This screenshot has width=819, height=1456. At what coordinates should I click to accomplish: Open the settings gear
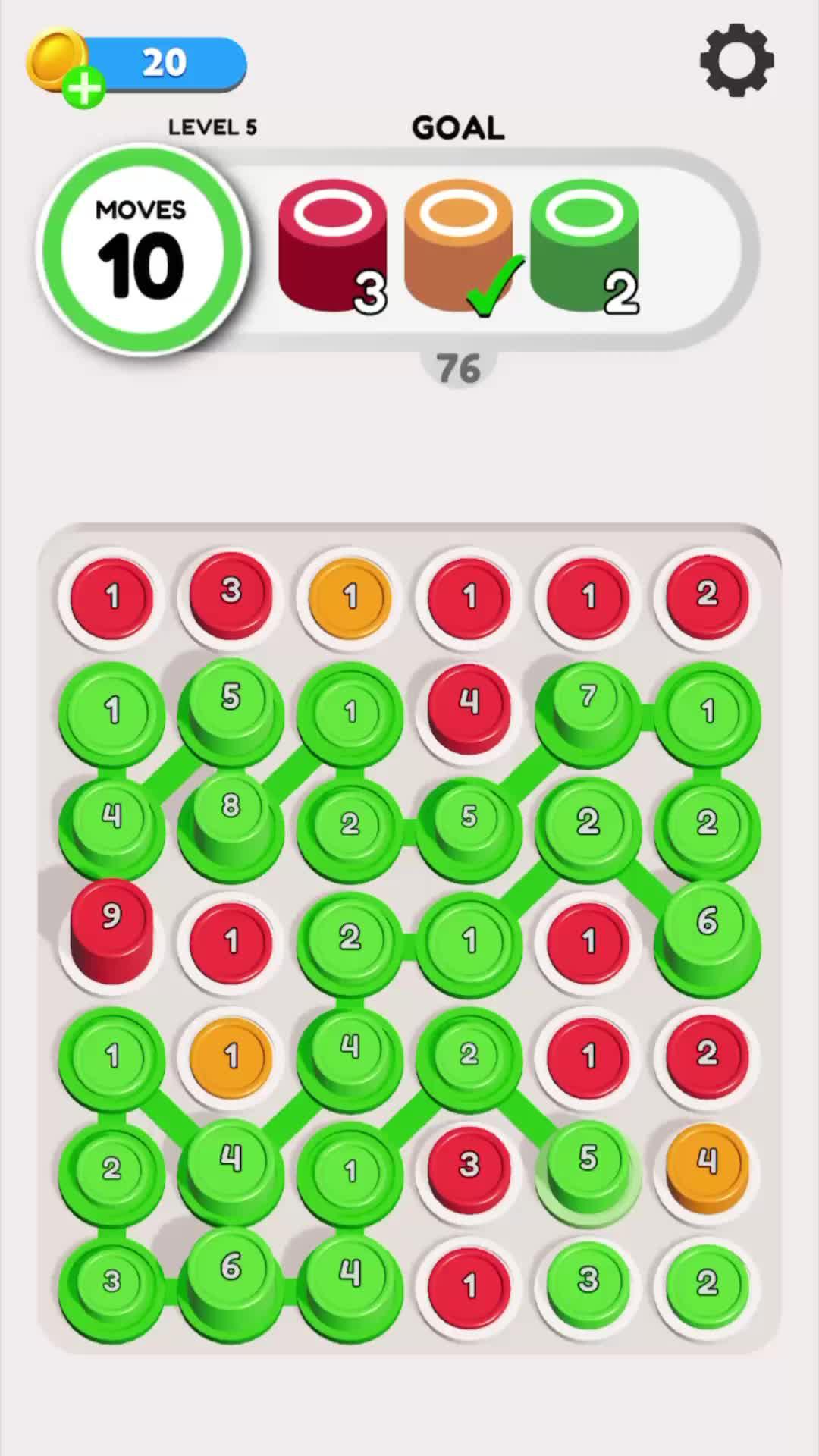(737, 59)
